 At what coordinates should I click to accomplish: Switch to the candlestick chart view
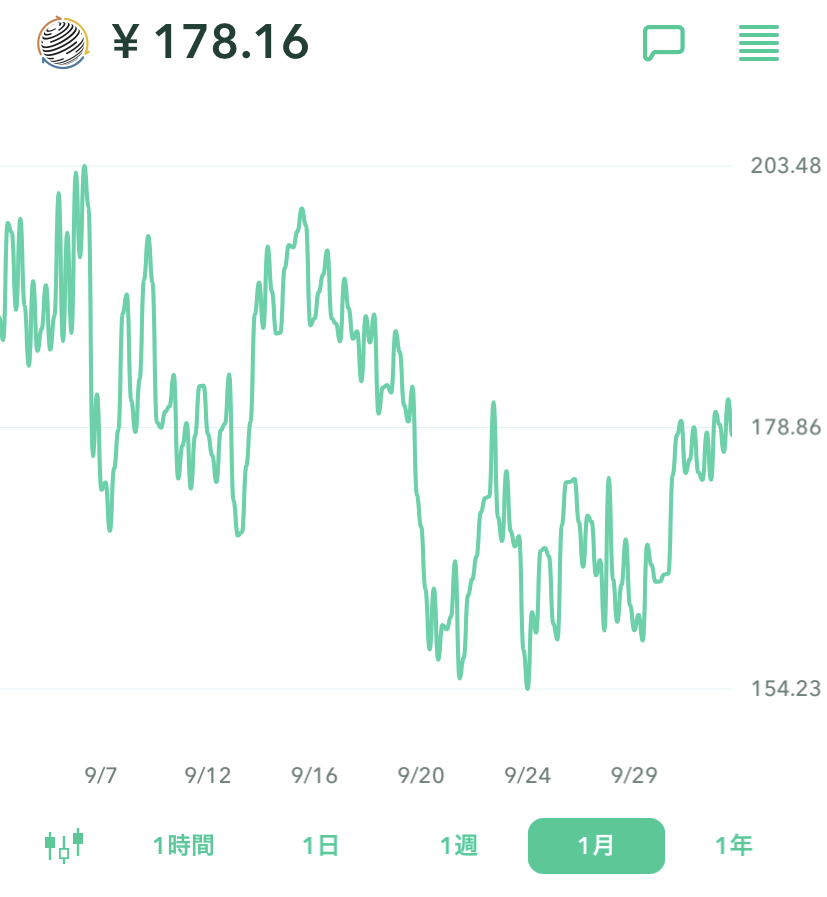pos(64,846)
